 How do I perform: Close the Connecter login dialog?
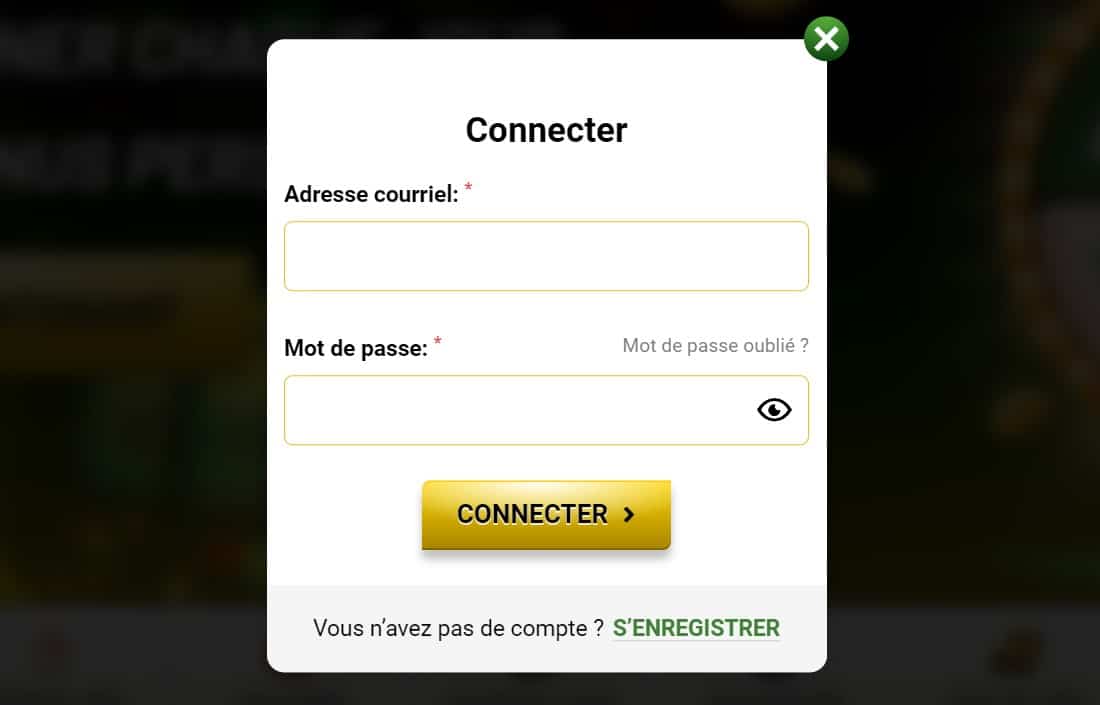(x=826, y=40)
